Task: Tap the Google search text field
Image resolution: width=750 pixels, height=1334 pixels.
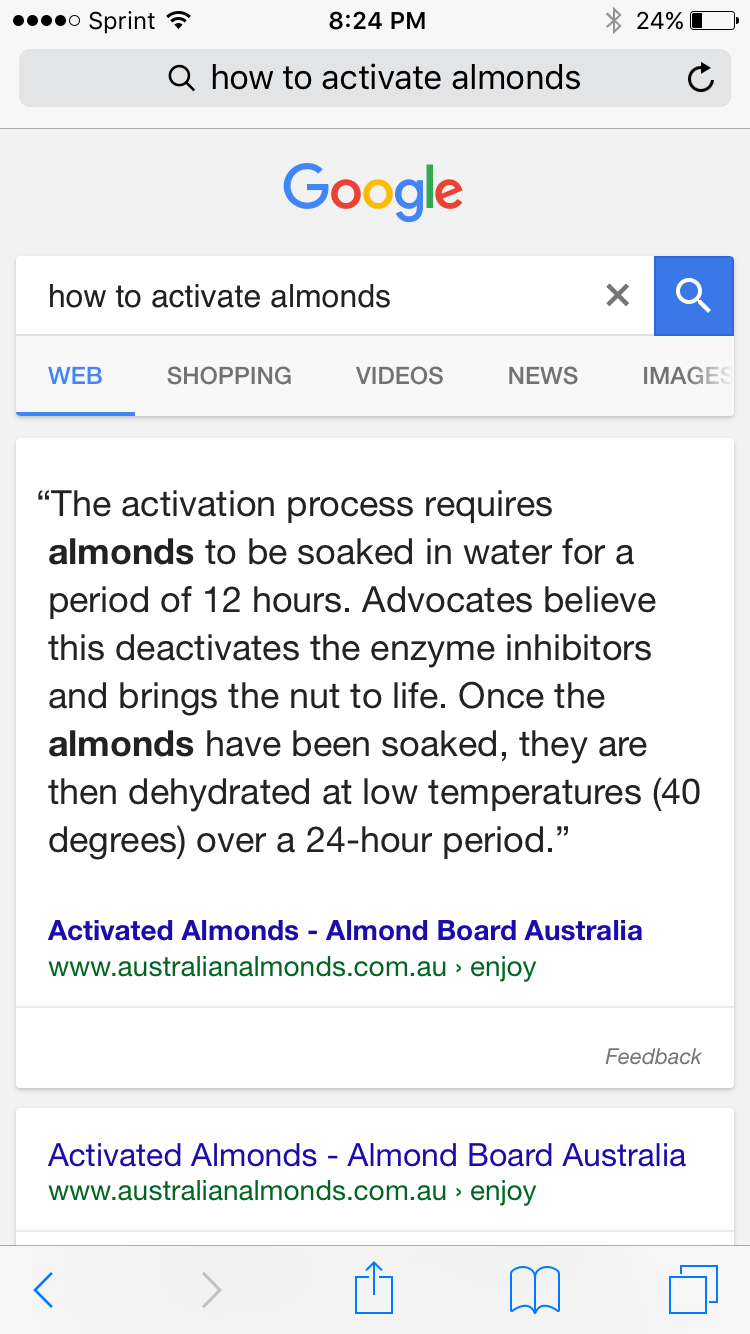Action: coord(310,296)
